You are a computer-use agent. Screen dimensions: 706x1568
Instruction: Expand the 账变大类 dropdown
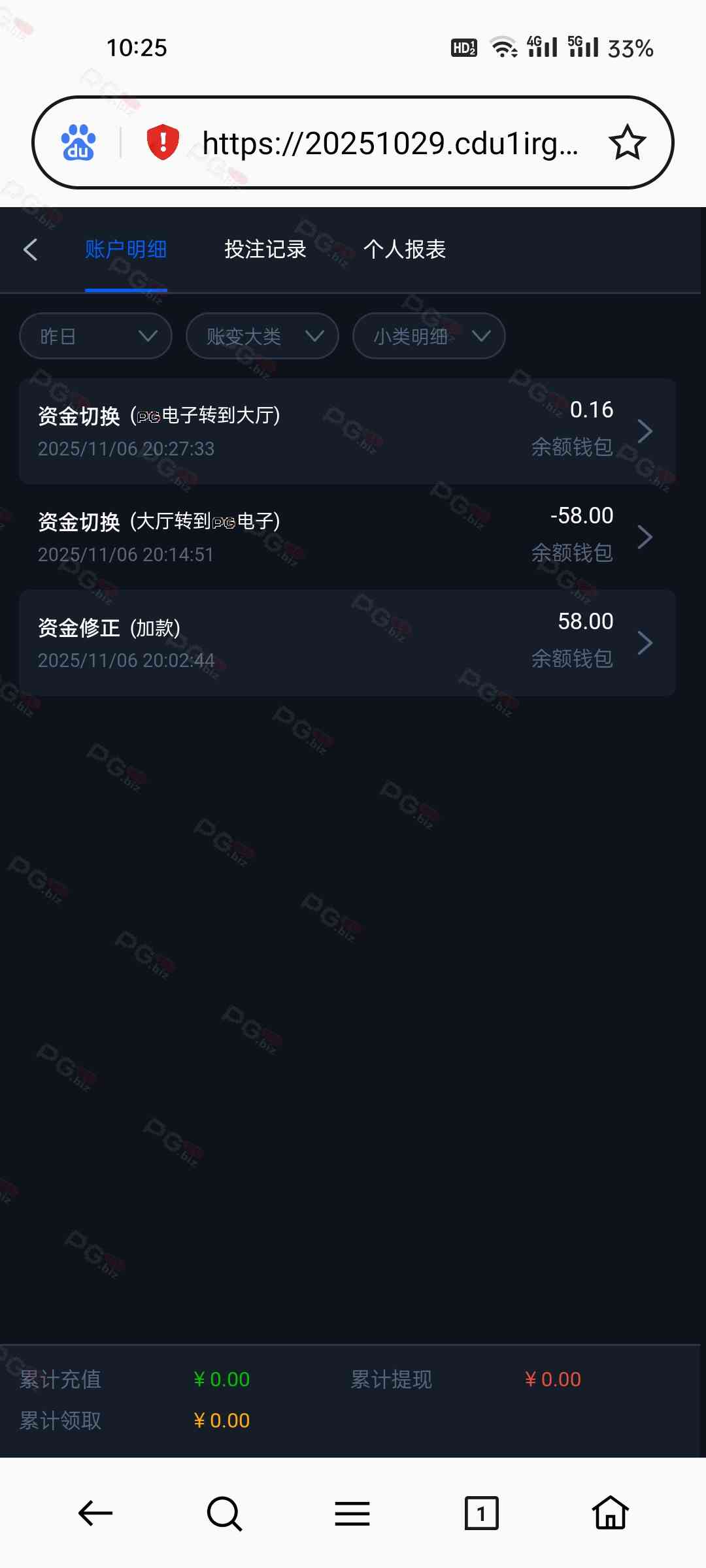click(262, 336)
